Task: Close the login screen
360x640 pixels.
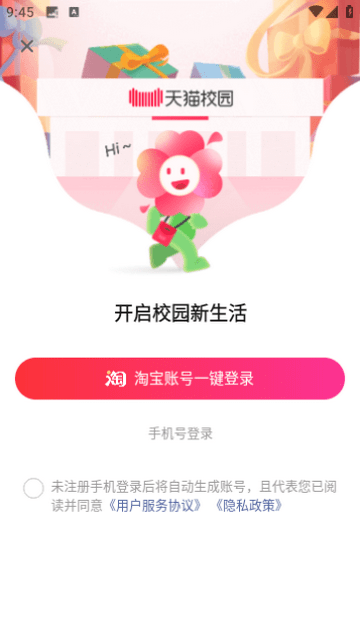Action: pos(27,46)
